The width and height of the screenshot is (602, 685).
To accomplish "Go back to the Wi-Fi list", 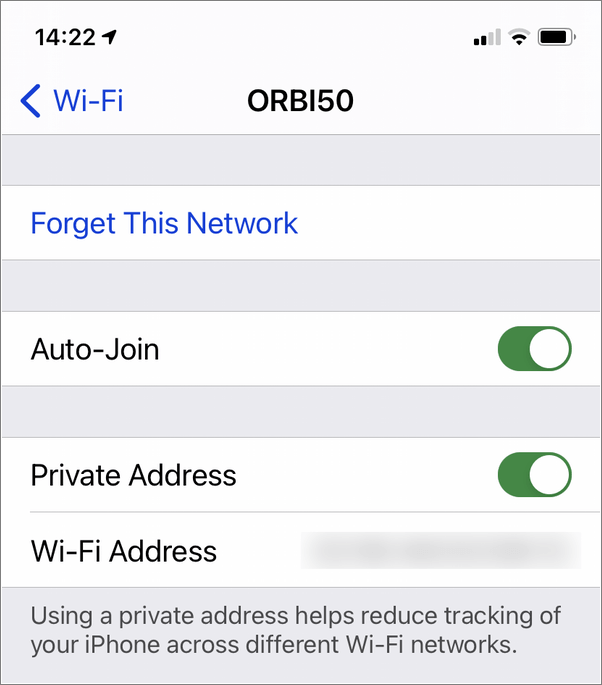I will click(x=71, y=101).
